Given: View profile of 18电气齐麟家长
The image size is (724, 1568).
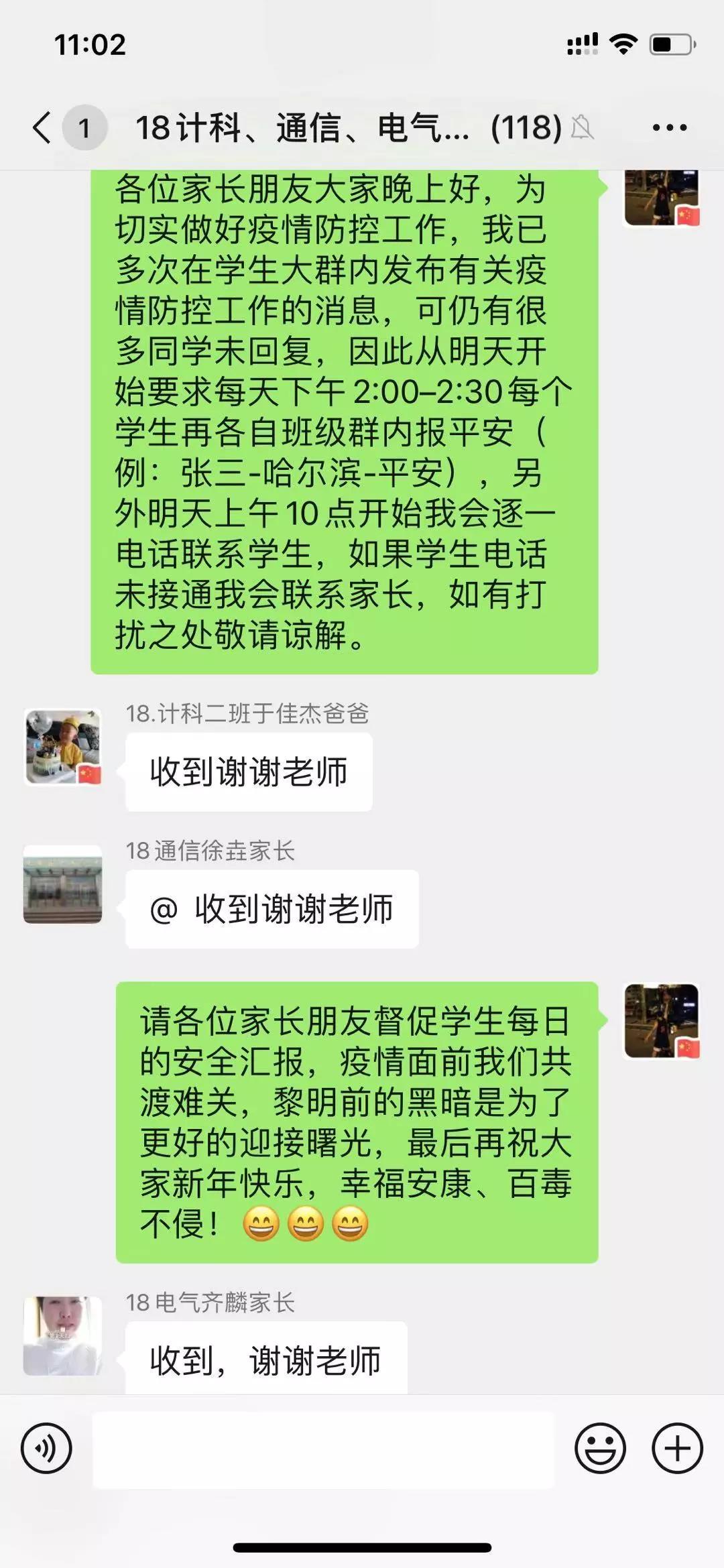Looking at the screenshot, I should (63, 1335).
